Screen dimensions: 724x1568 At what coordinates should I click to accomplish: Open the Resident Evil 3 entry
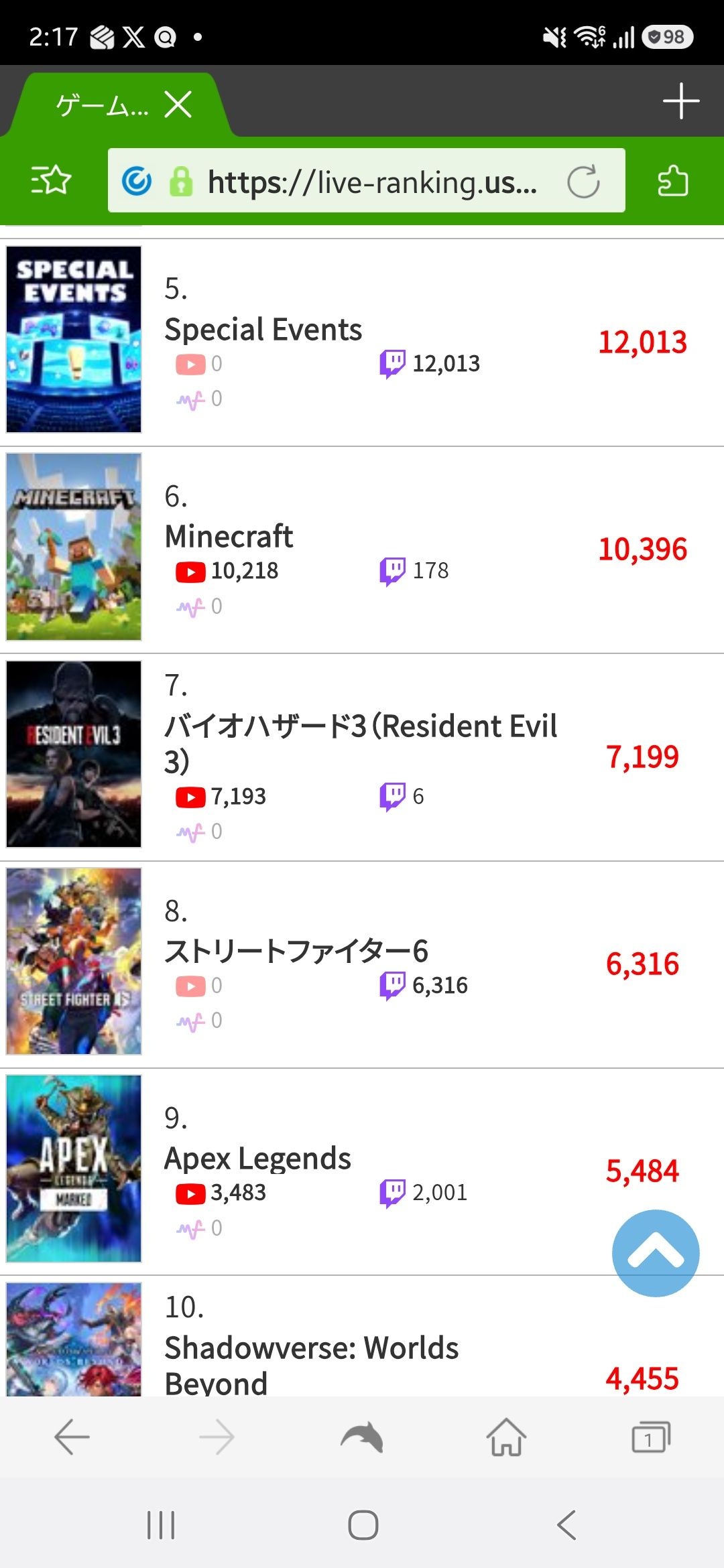(362, 757)
